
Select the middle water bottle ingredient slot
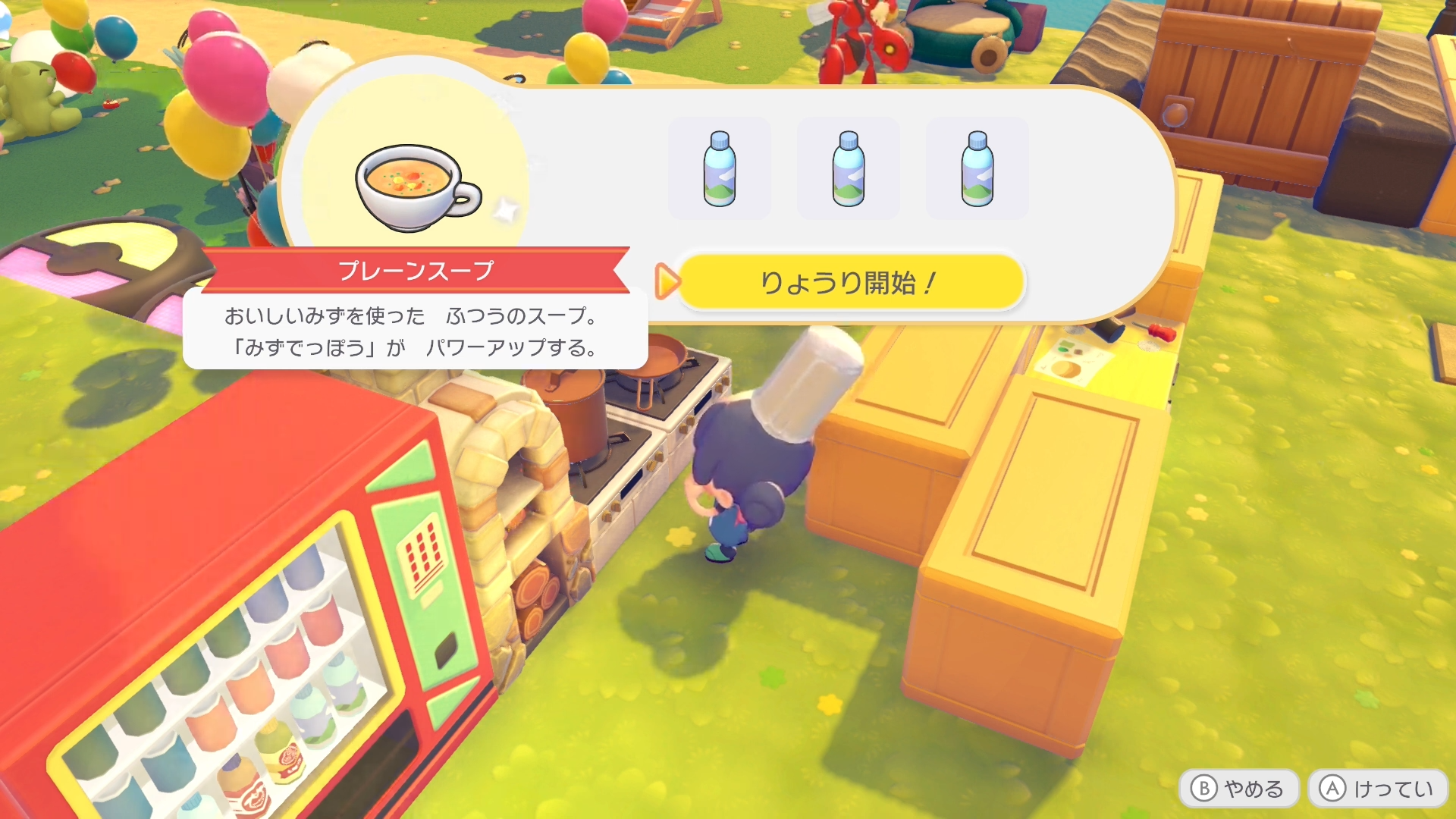coord(848,168)
